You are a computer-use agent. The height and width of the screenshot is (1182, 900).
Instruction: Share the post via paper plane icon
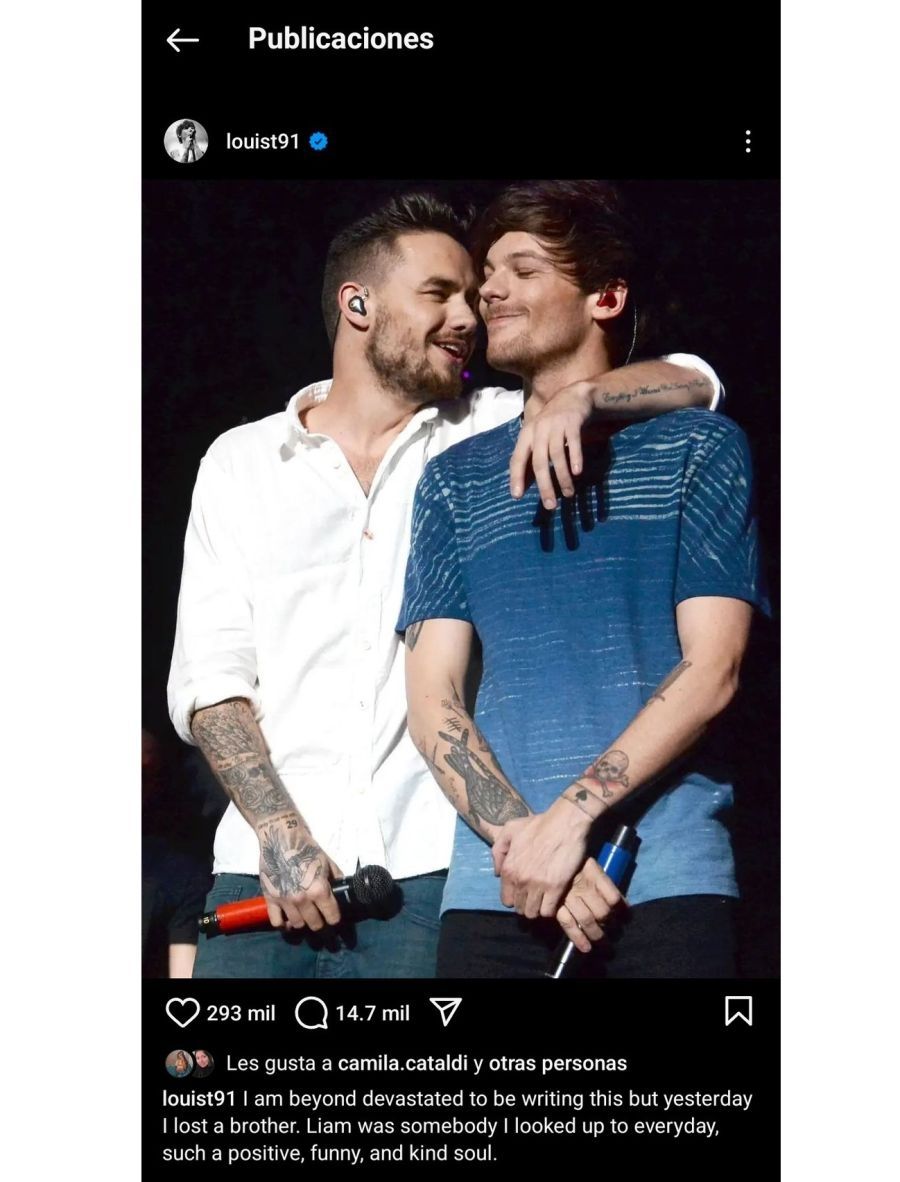(x=445, y=1012)
